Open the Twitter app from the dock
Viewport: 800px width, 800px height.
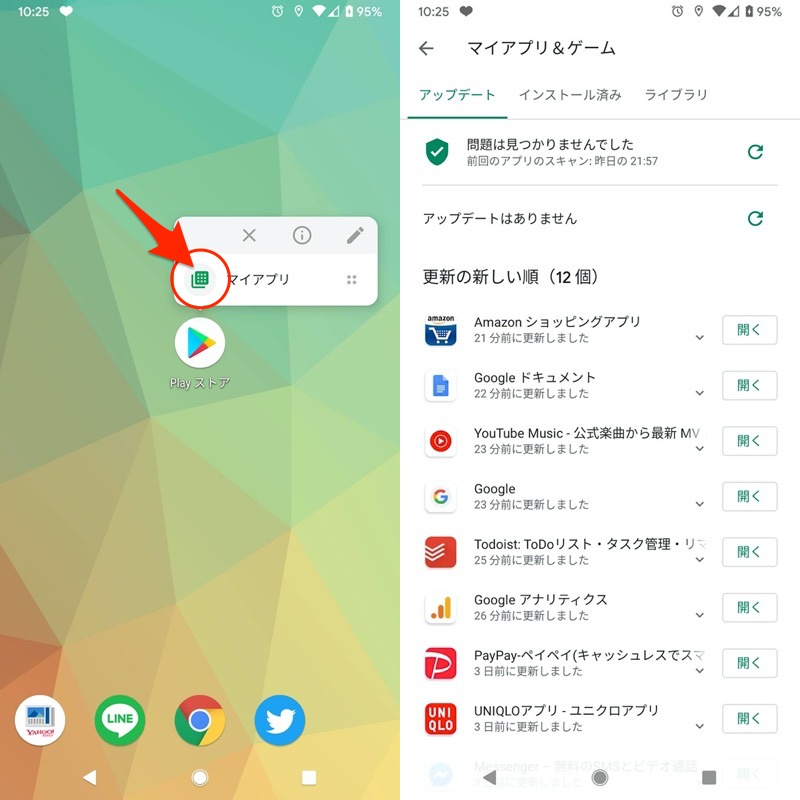pos(280,719)
